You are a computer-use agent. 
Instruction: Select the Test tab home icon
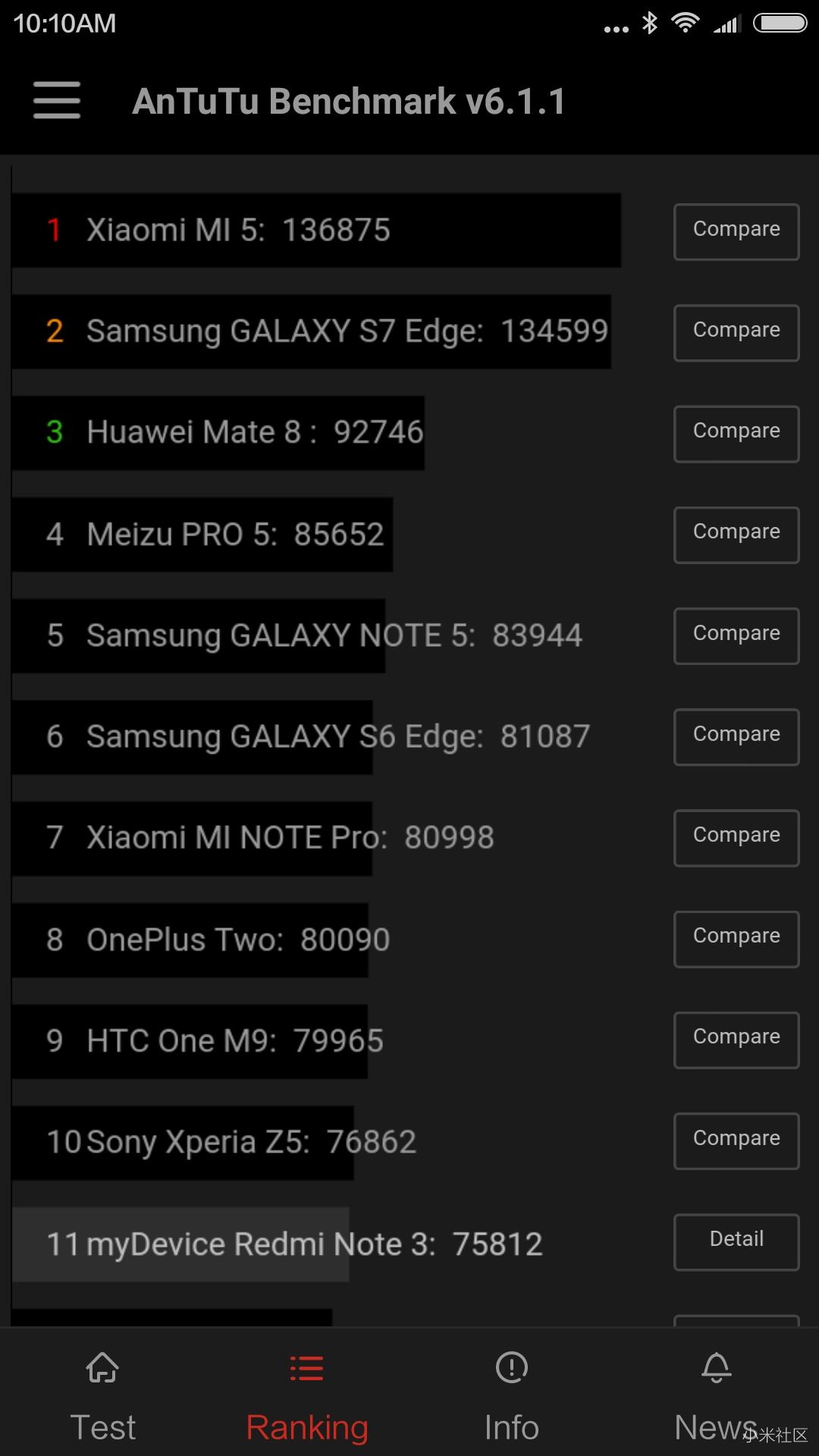point(102,1370)
